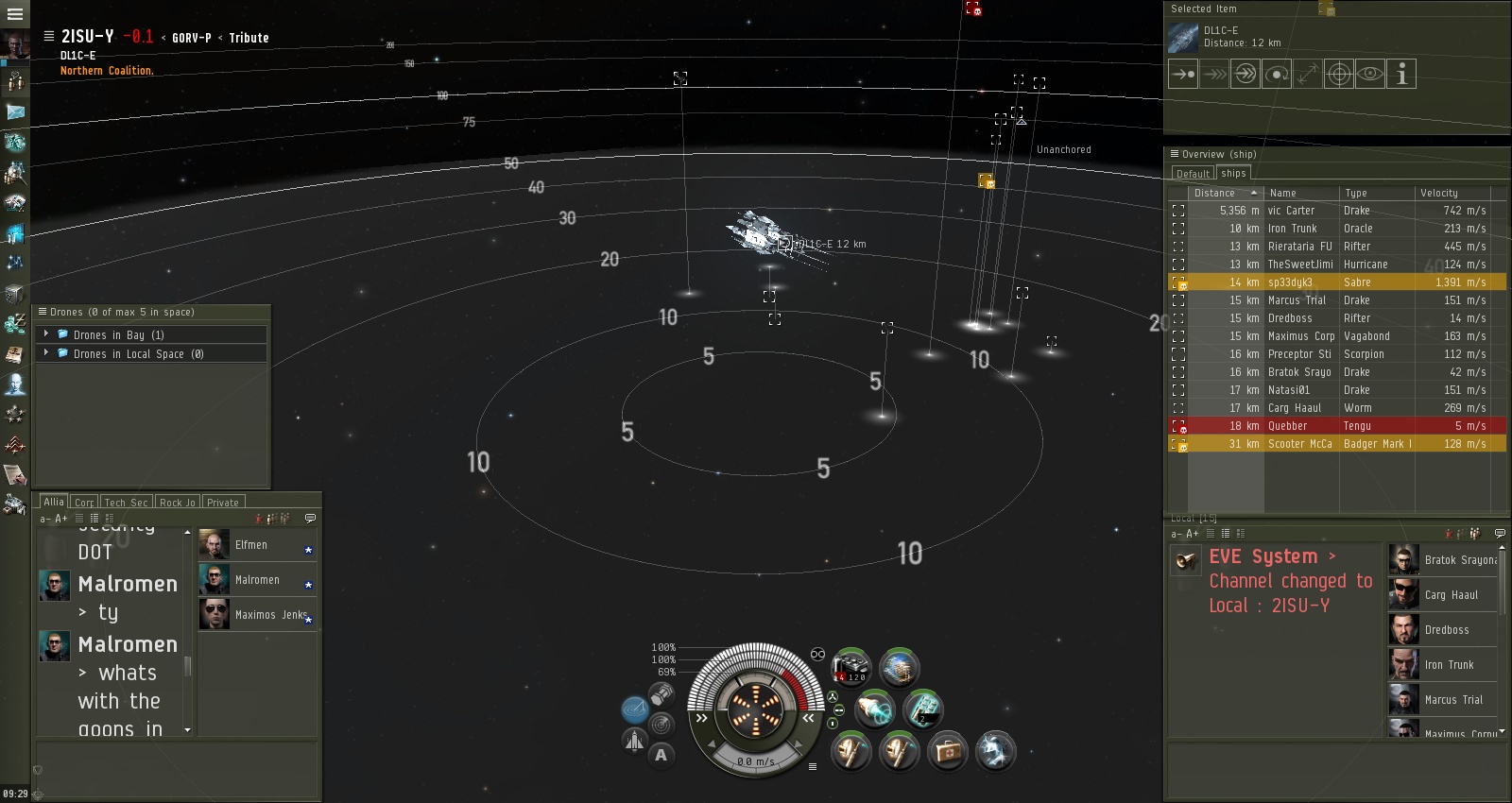The height and width of the screenshot is (803, 1512).
Task: Expand Drones in Bay group
Action: pos(45,334)
